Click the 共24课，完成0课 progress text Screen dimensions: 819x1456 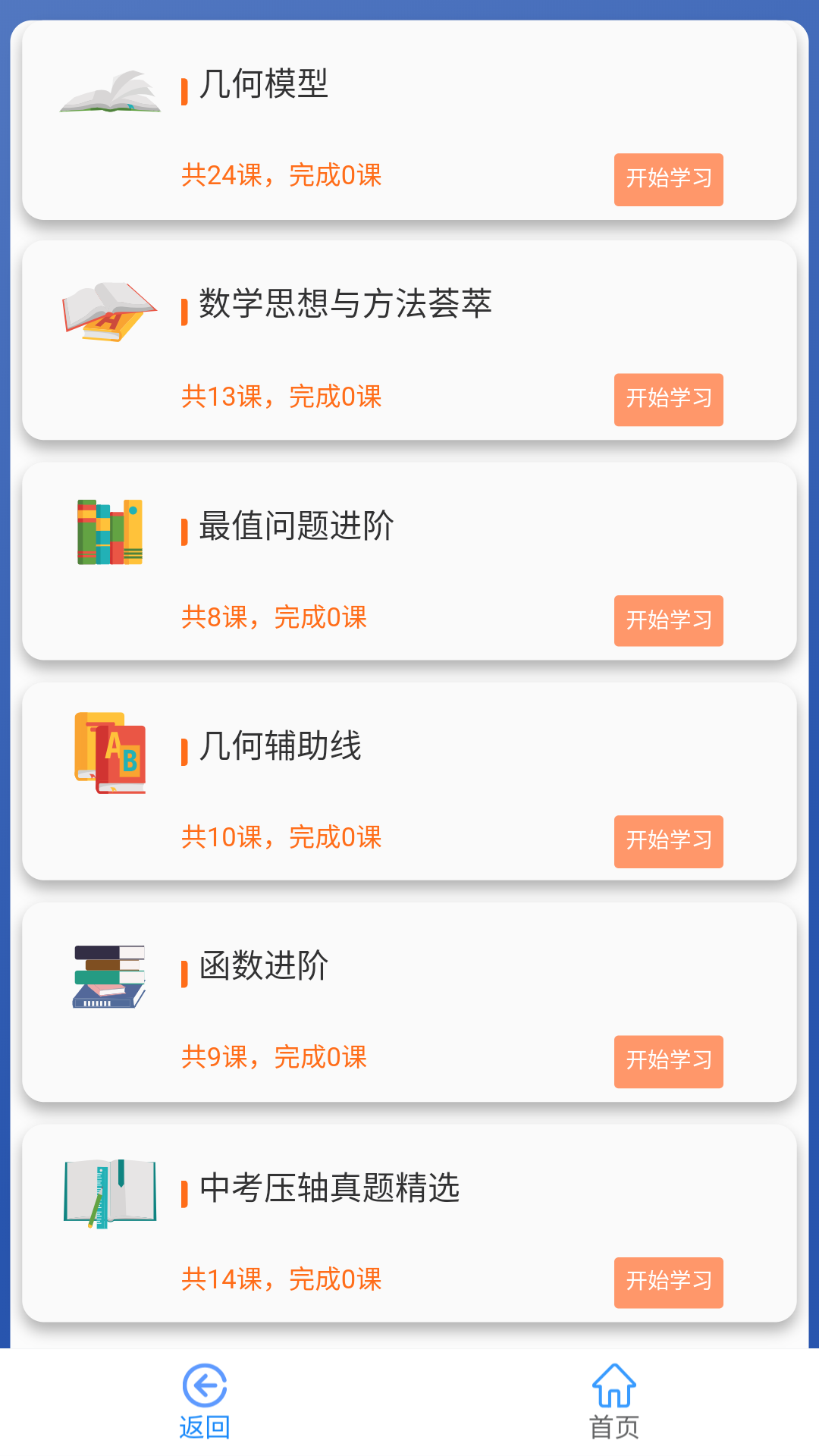282,175
